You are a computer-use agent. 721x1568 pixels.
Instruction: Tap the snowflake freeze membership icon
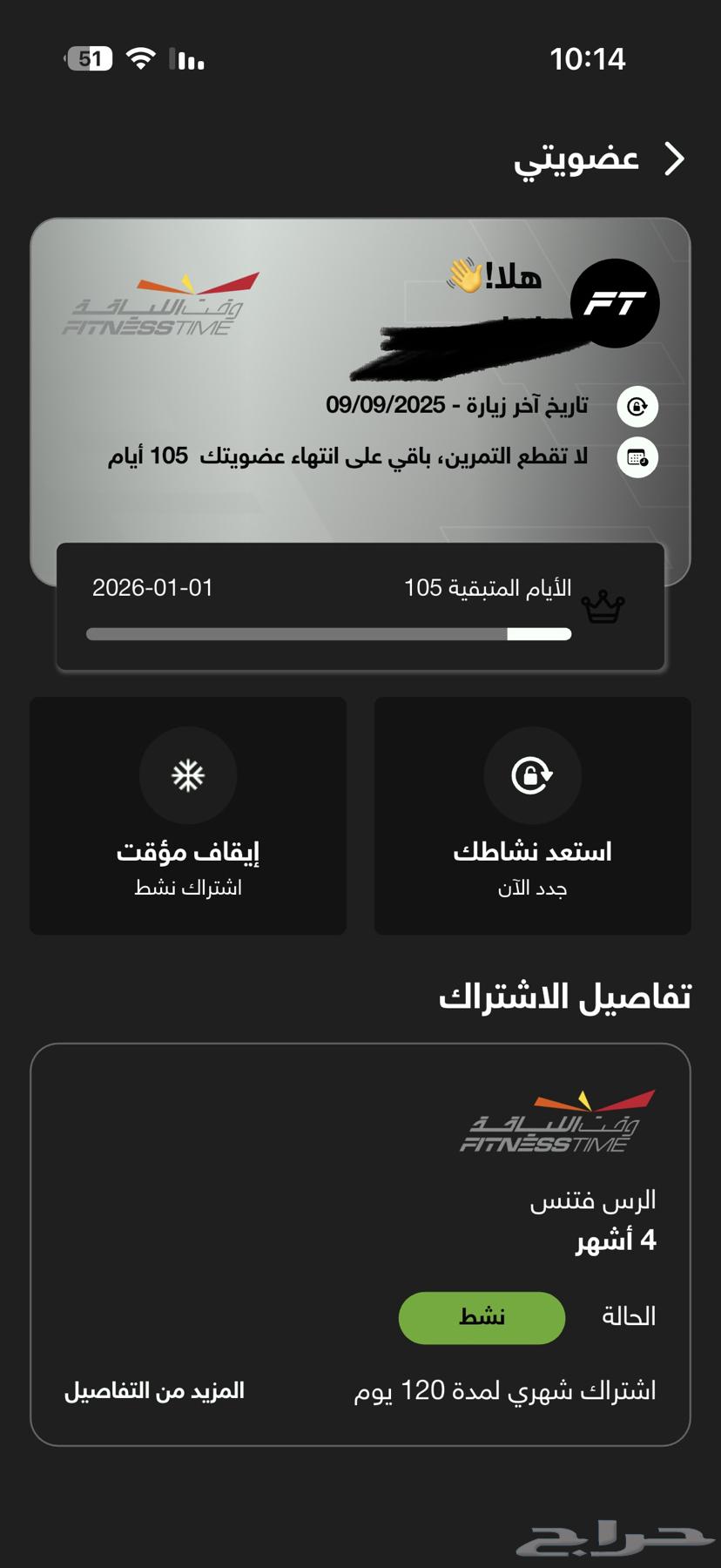(188, 775)
